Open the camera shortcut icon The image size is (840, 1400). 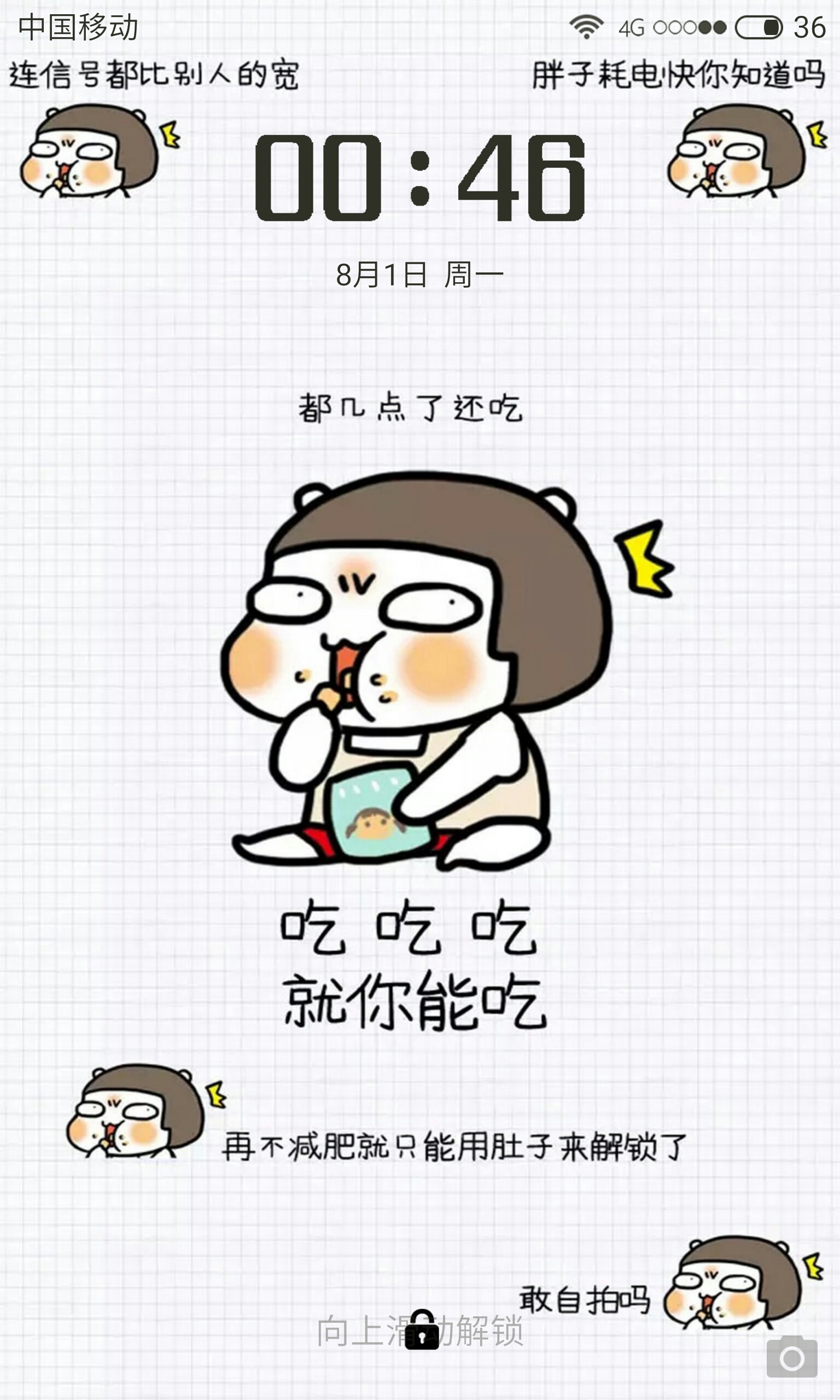(x=792, y=1356)
